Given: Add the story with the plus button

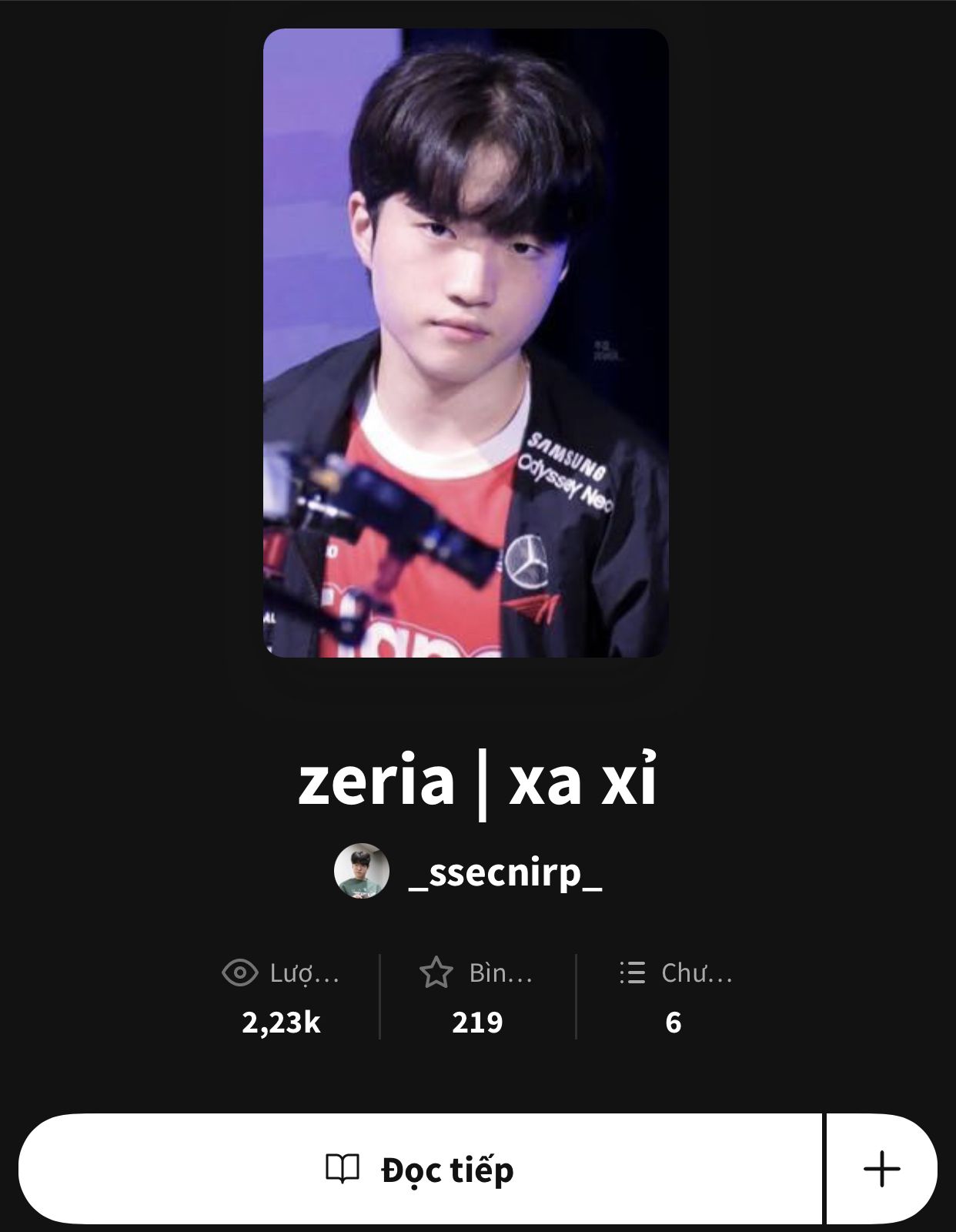Looking at the screenshot, I should click(882, 1169).
